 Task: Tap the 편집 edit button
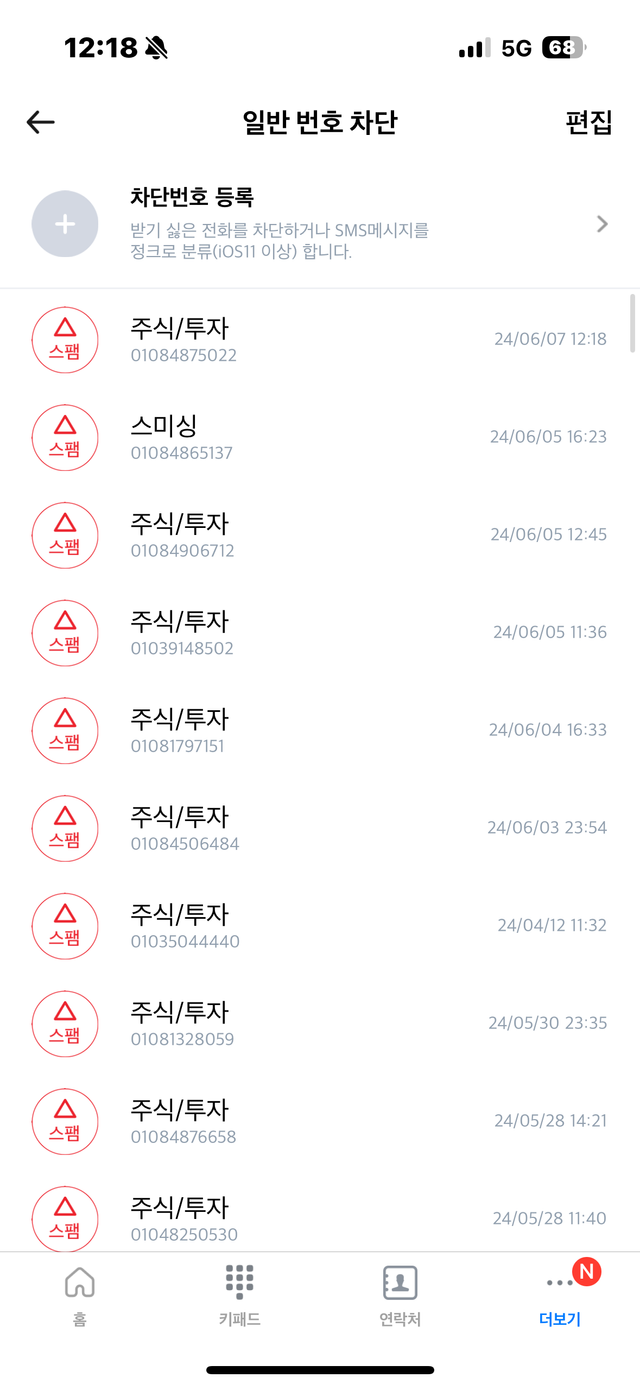[x=588, y=123]
